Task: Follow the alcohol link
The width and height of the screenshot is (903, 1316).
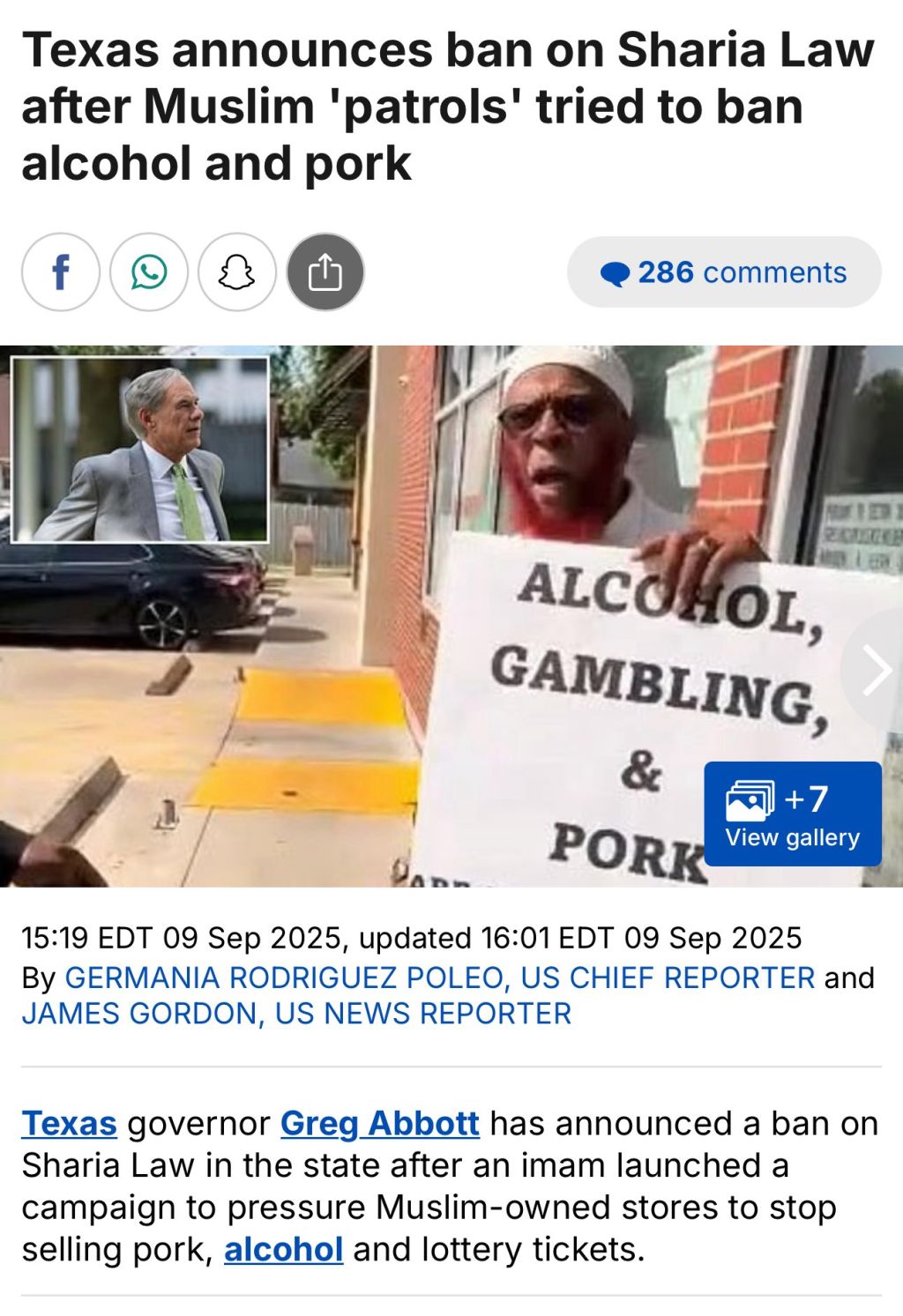Action: 283,1250
